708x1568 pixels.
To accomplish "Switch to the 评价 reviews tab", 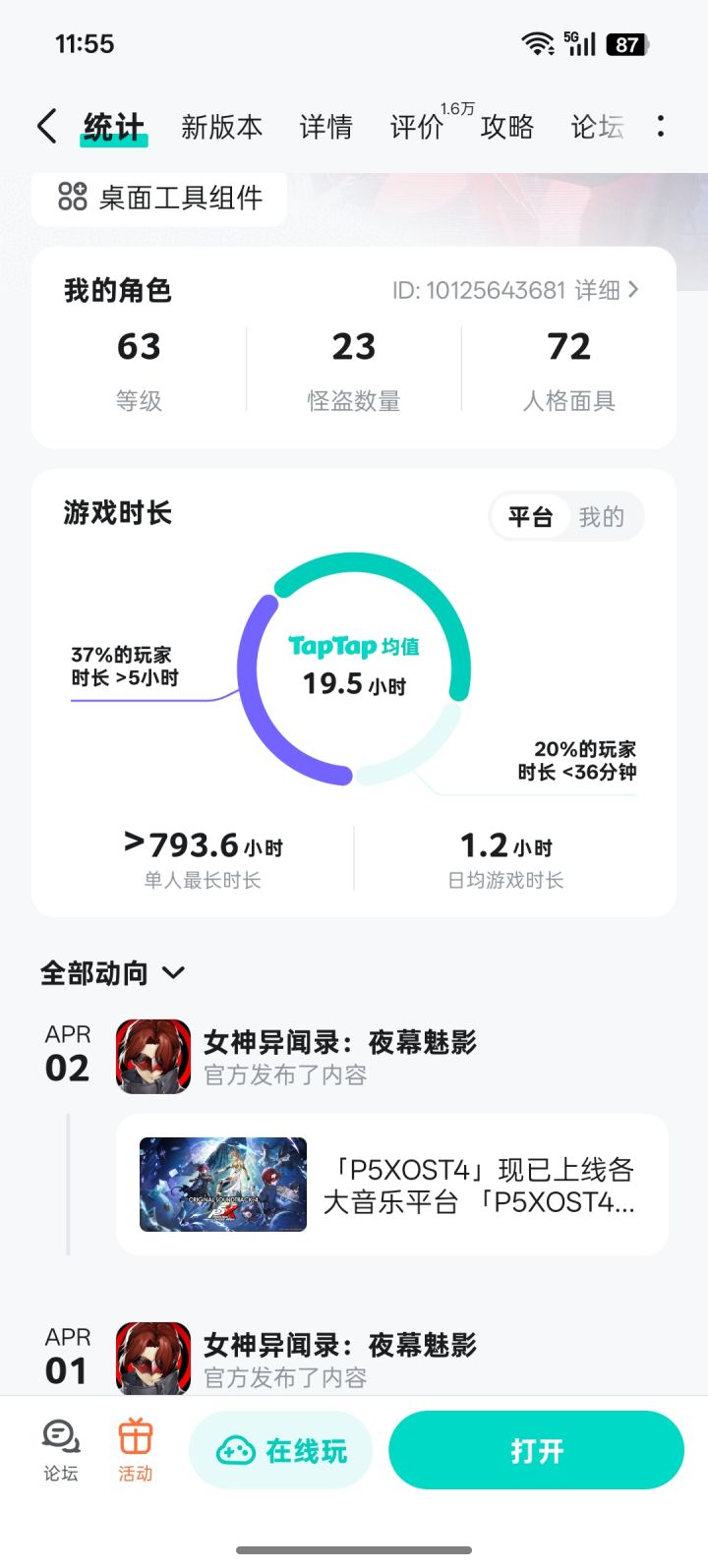I will coord(418,129).
